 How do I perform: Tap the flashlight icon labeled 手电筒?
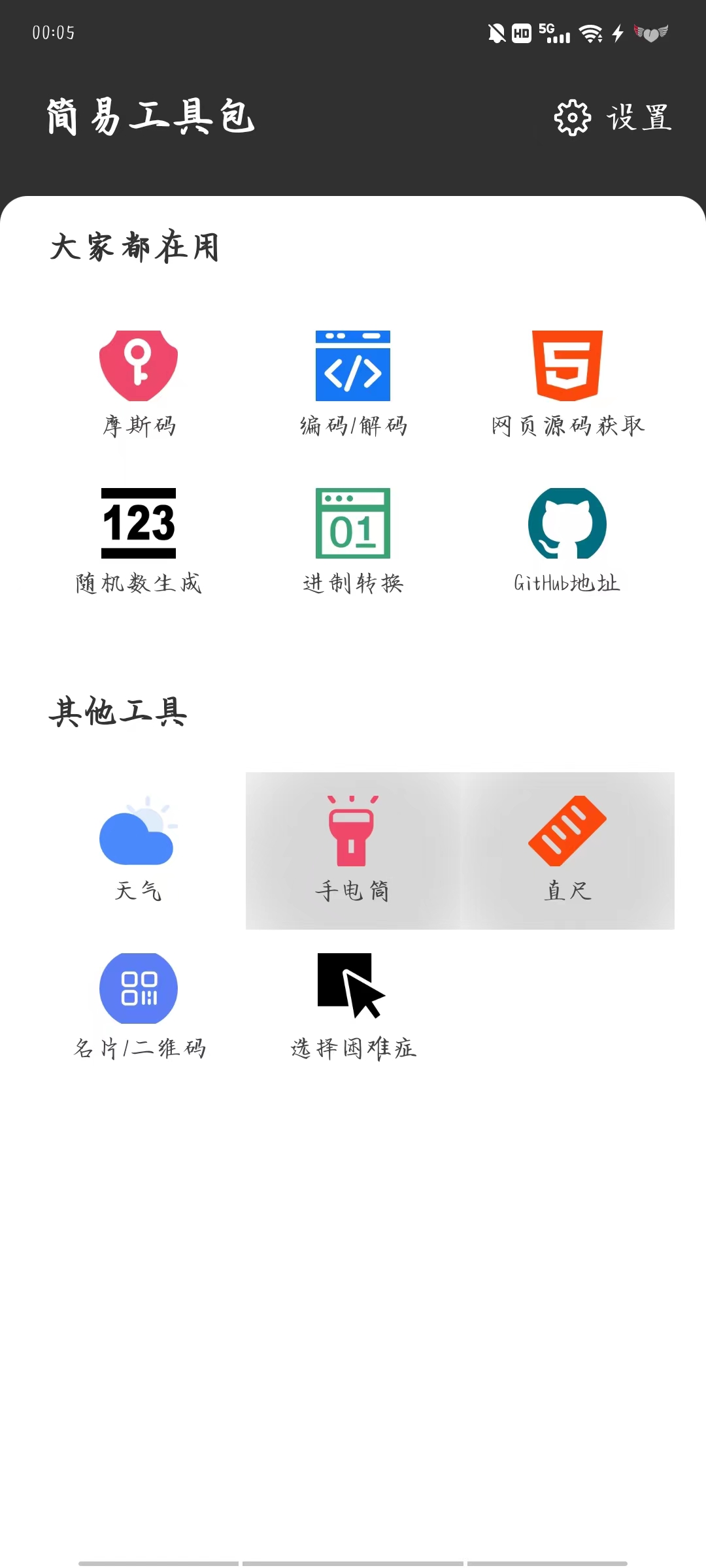(x=353, y=830)
